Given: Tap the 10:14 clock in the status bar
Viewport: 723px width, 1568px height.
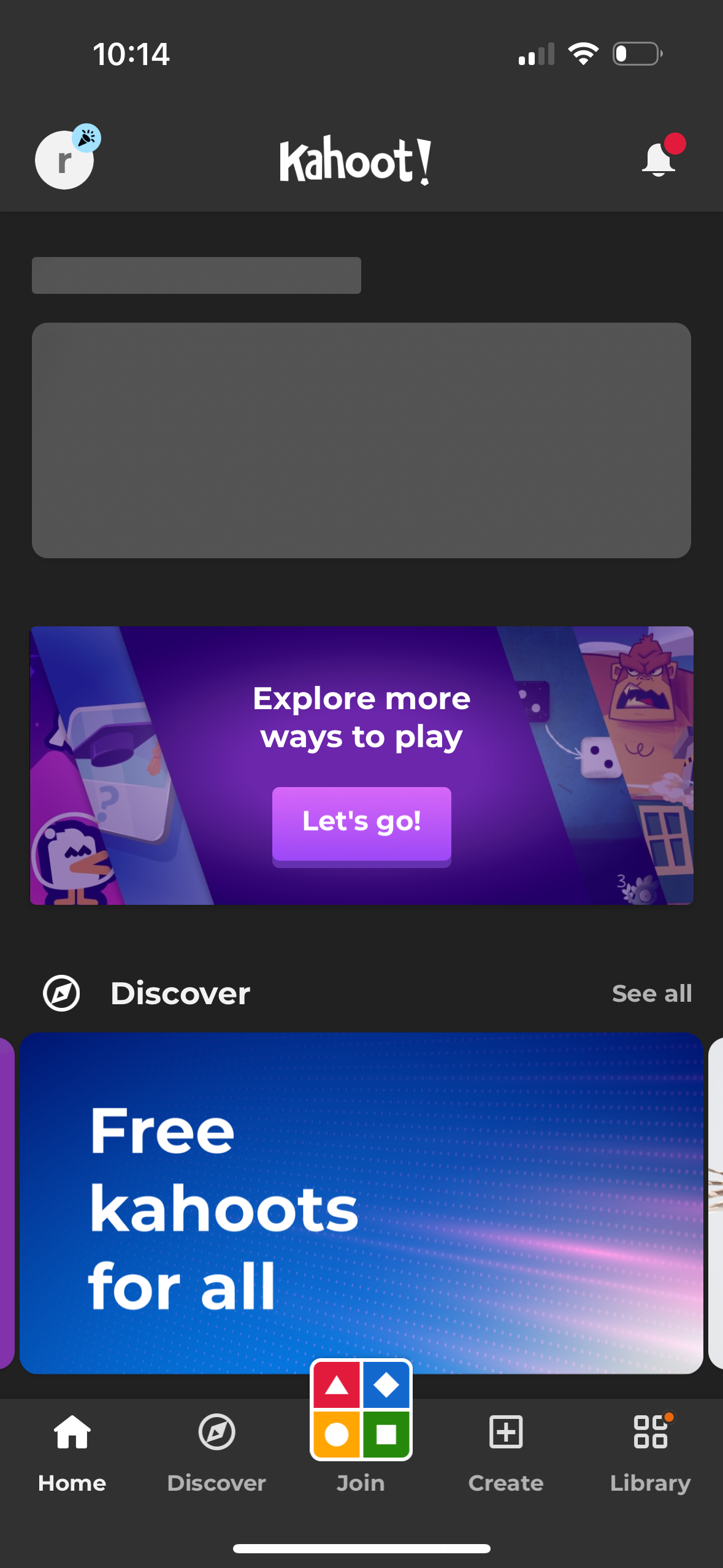Looking at the screenshot, I should (132, 53).
